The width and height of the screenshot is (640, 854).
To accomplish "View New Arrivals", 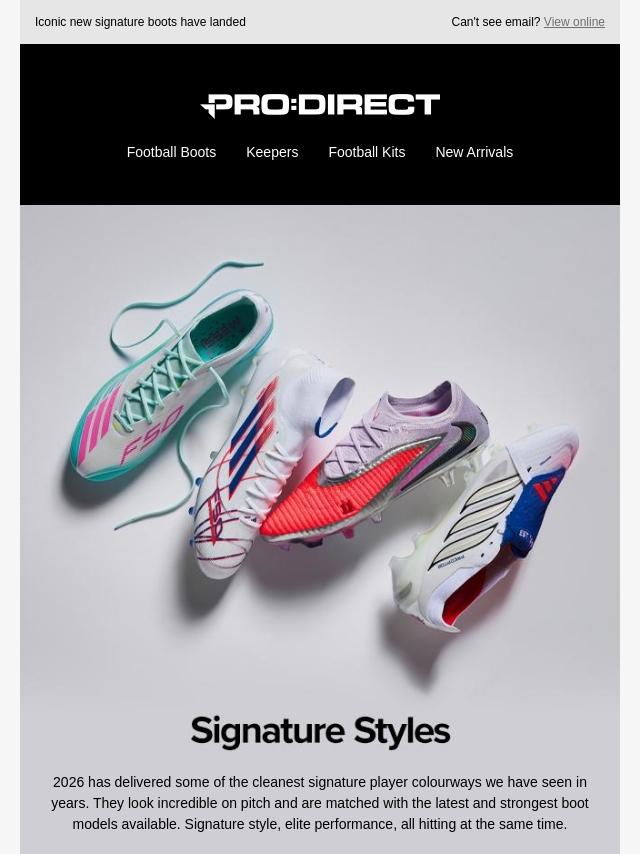I will 474,152.
